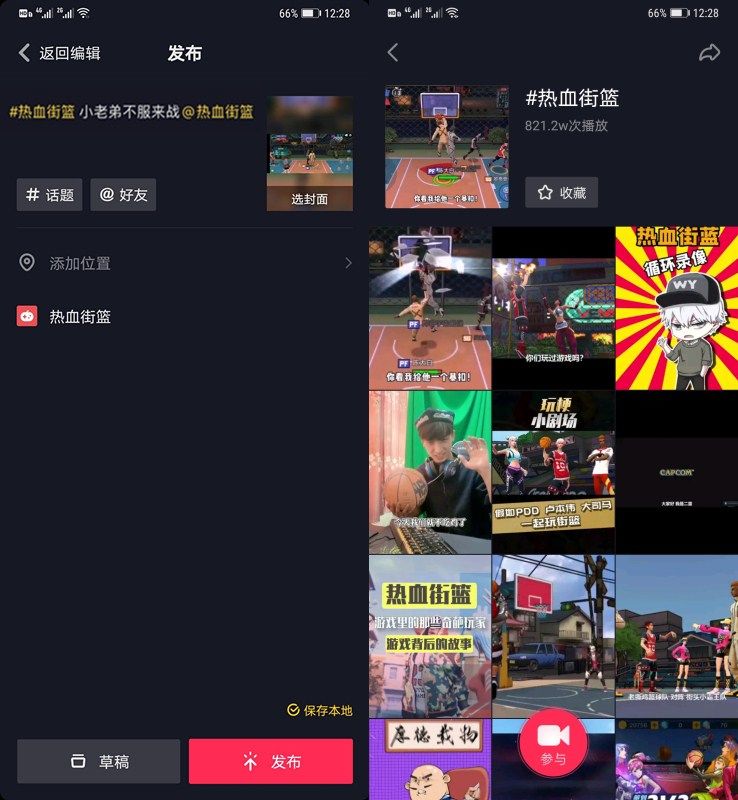Save the video to 草稿

(98, 761)
